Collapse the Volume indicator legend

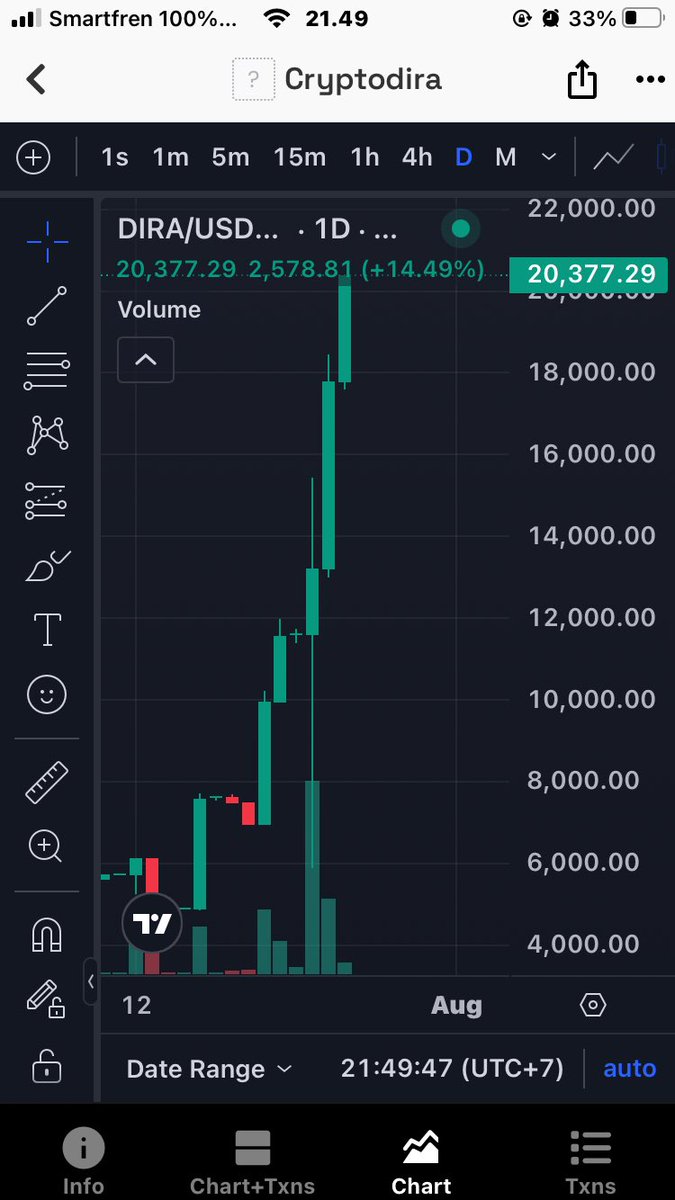[x=146, y=359]
